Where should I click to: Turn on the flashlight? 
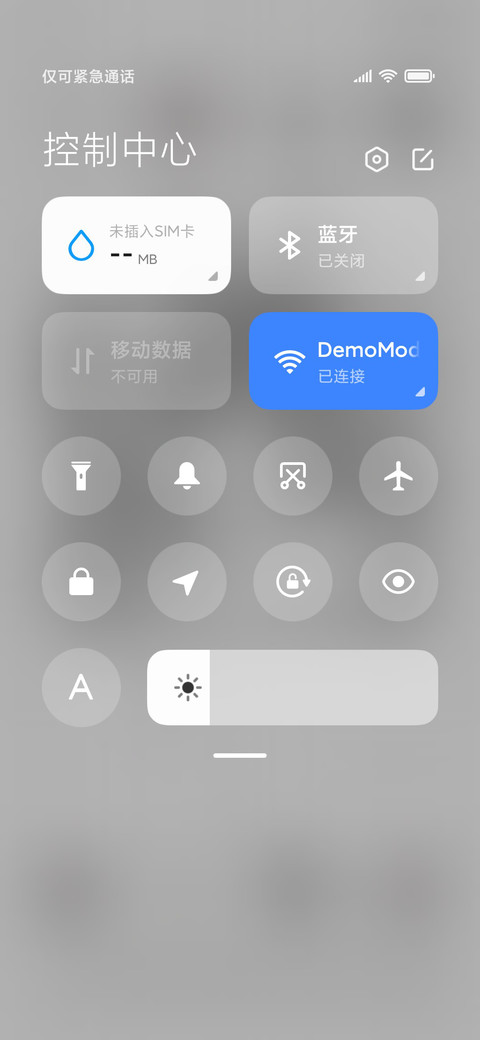82,476
